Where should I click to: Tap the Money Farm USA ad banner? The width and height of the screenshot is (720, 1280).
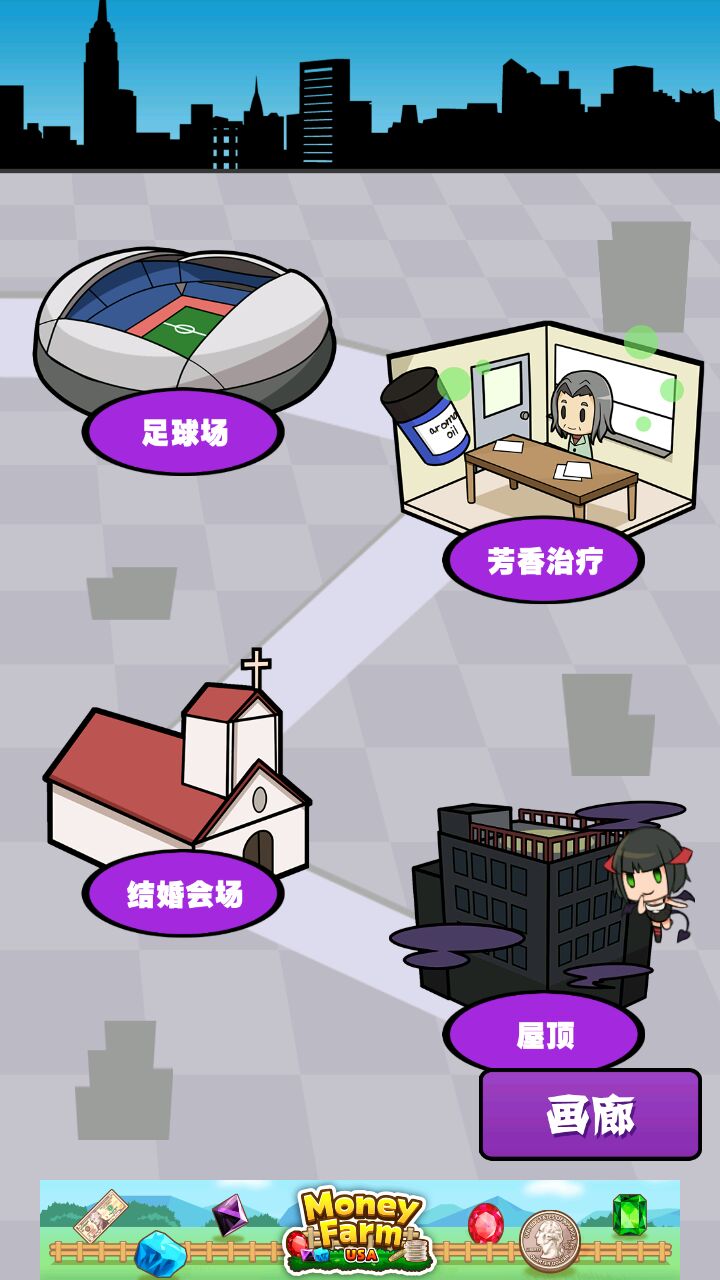(x=360, y=1229)
